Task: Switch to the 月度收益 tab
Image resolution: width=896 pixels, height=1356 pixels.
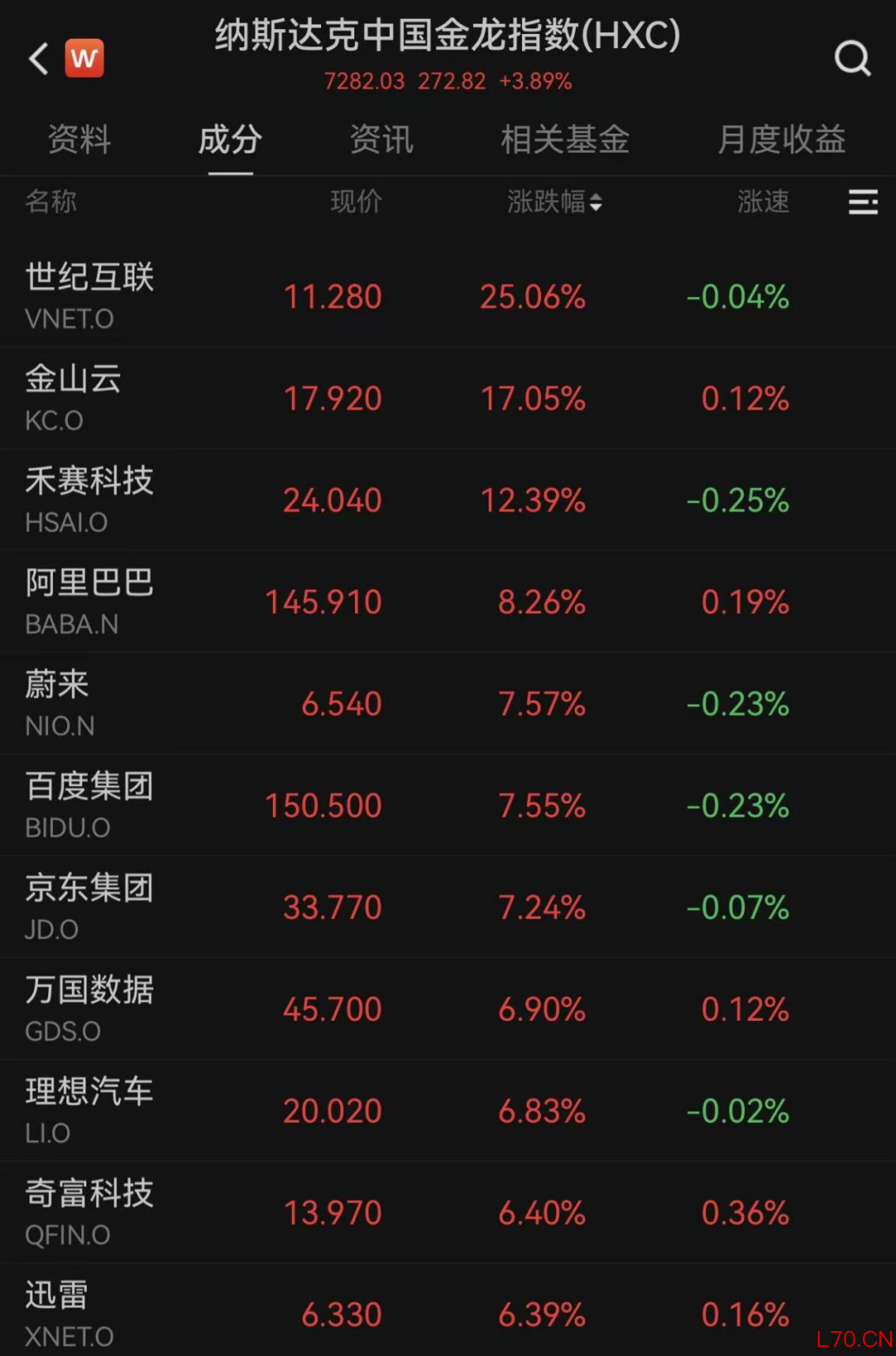Action: (x=782, y=139)
